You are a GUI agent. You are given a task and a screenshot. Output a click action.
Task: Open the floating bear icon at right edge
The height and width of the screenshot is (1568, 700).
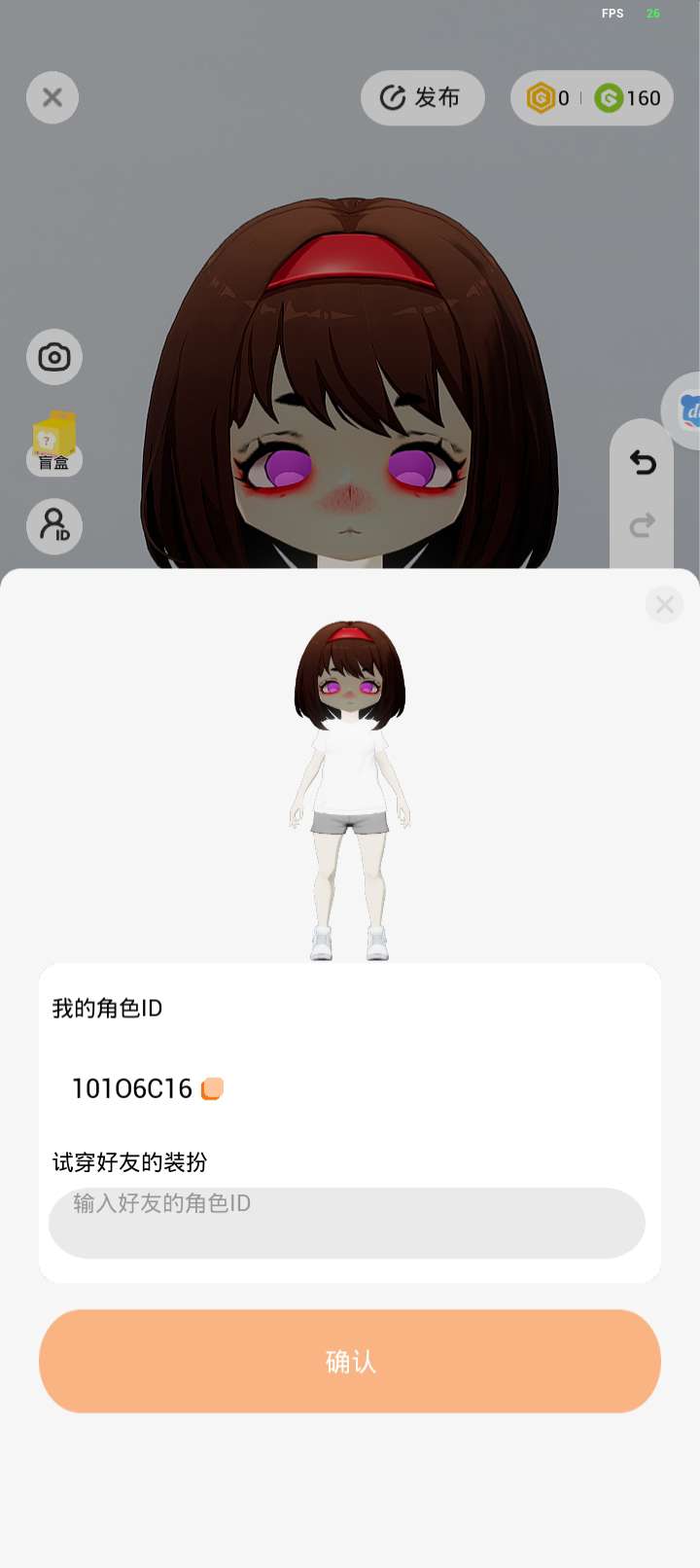[685, 410]
